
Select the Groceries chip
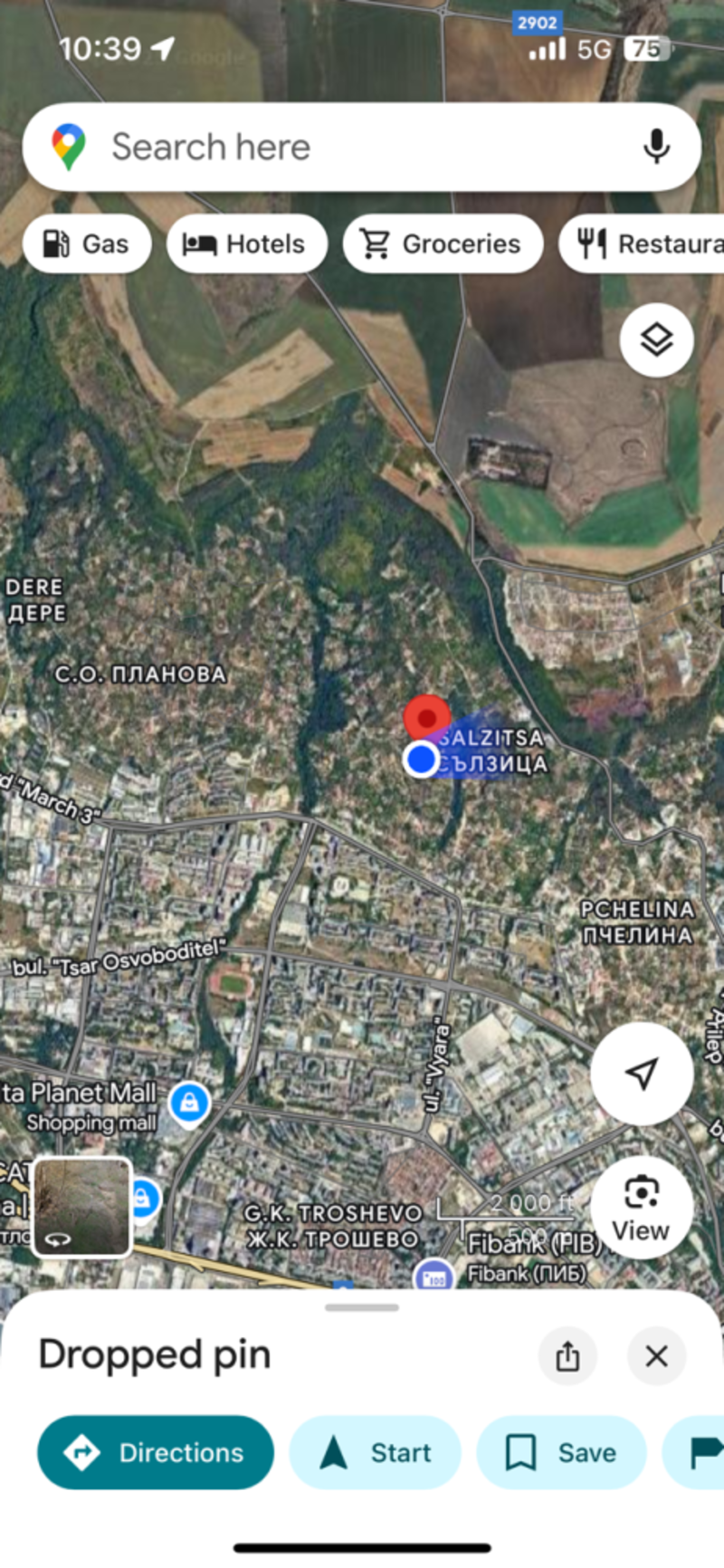(x=443, y=244)
